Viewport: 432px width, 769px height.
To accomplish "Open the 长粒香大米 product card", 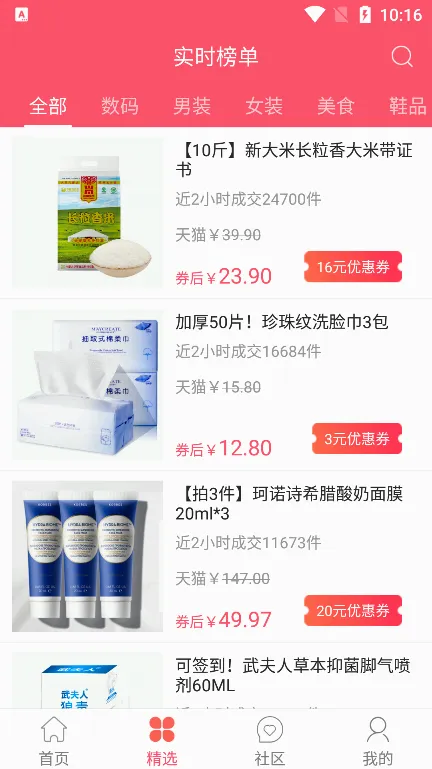I will point(216,212).
